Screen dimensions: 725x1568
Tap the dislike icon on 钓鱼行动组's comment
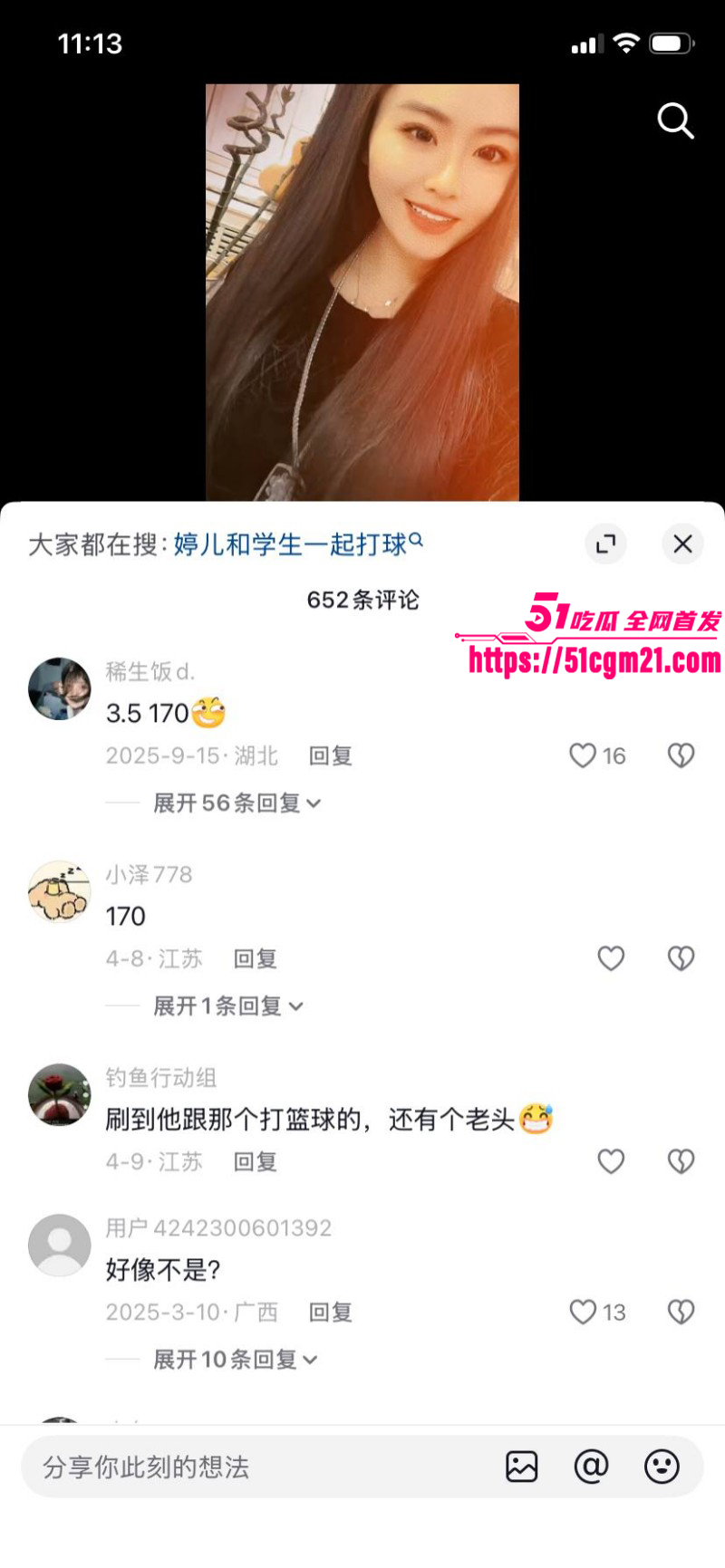[681, 1160]
